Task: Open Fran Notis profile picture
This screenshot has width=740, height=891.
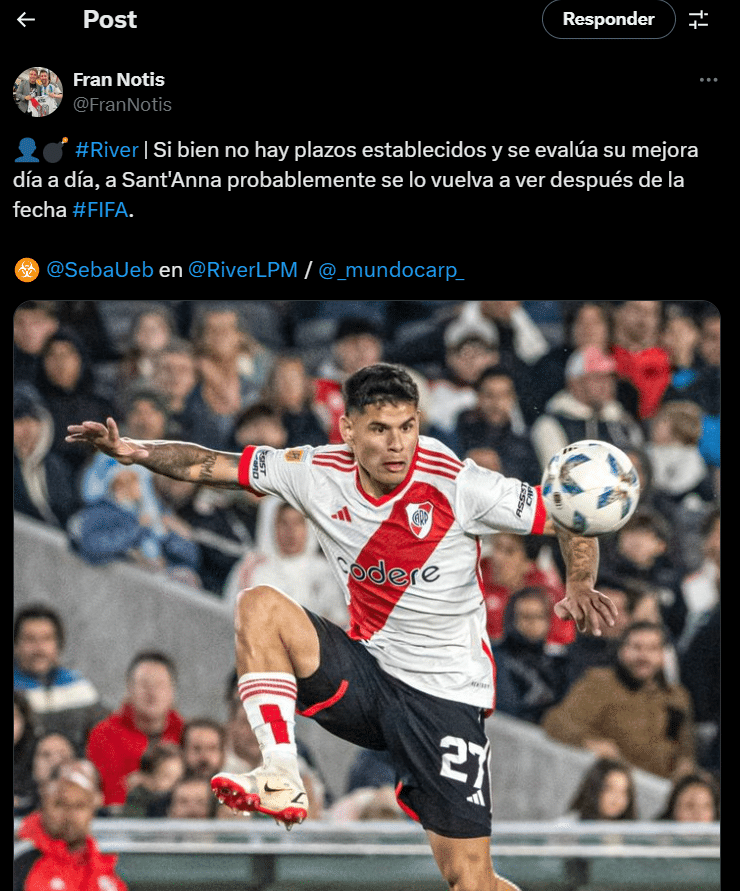Action: click(38, 92)
